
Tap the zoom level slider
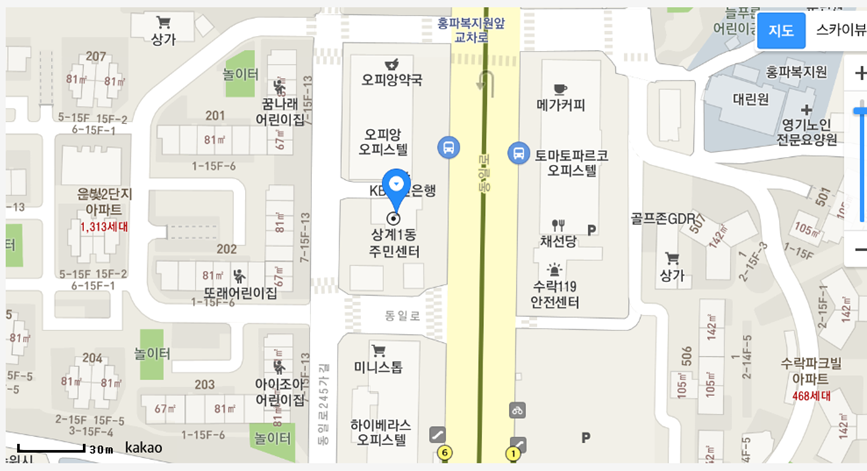click(x=860, y=160)
